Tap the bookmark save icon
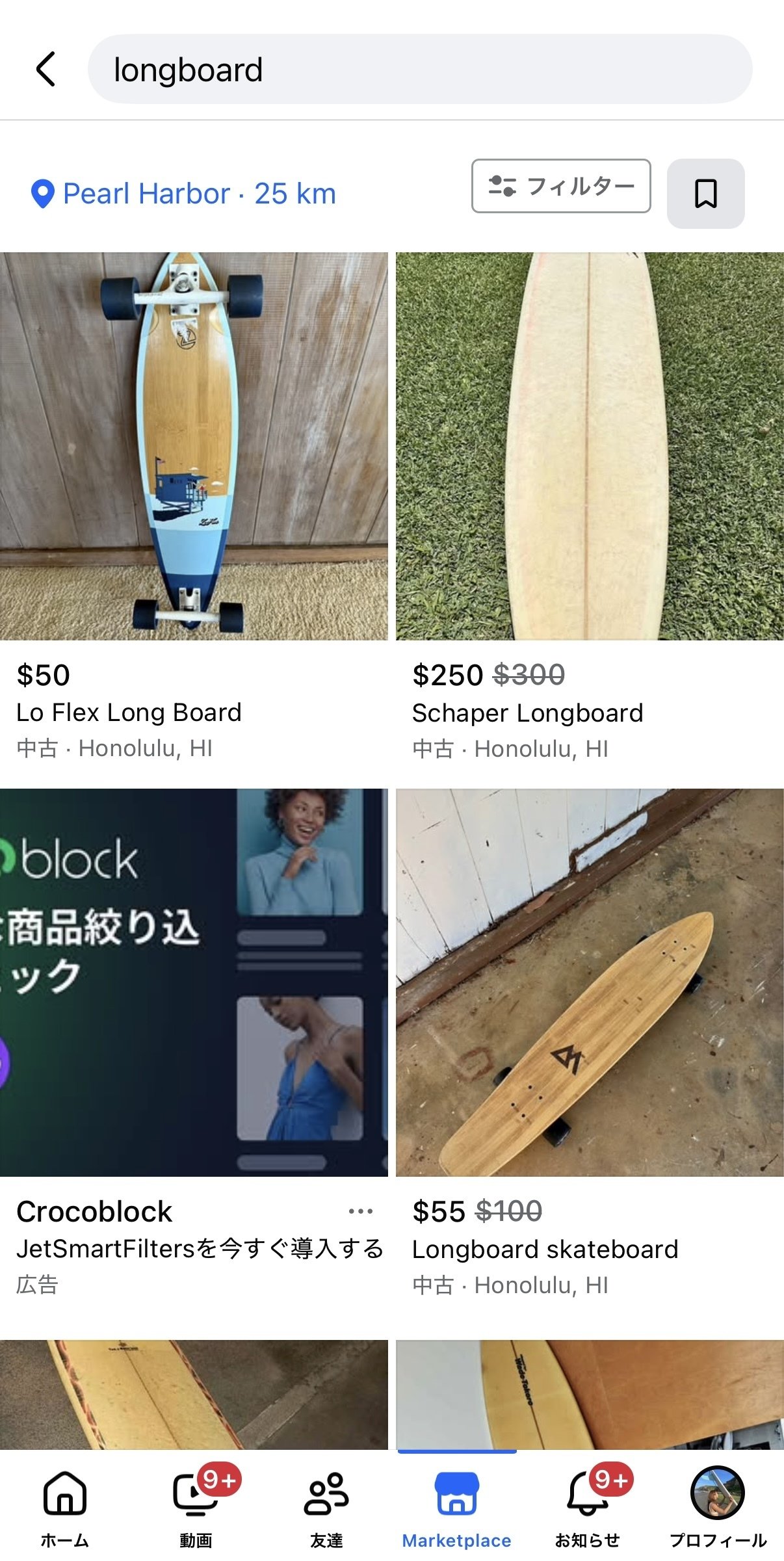 (x=707, y=194)
